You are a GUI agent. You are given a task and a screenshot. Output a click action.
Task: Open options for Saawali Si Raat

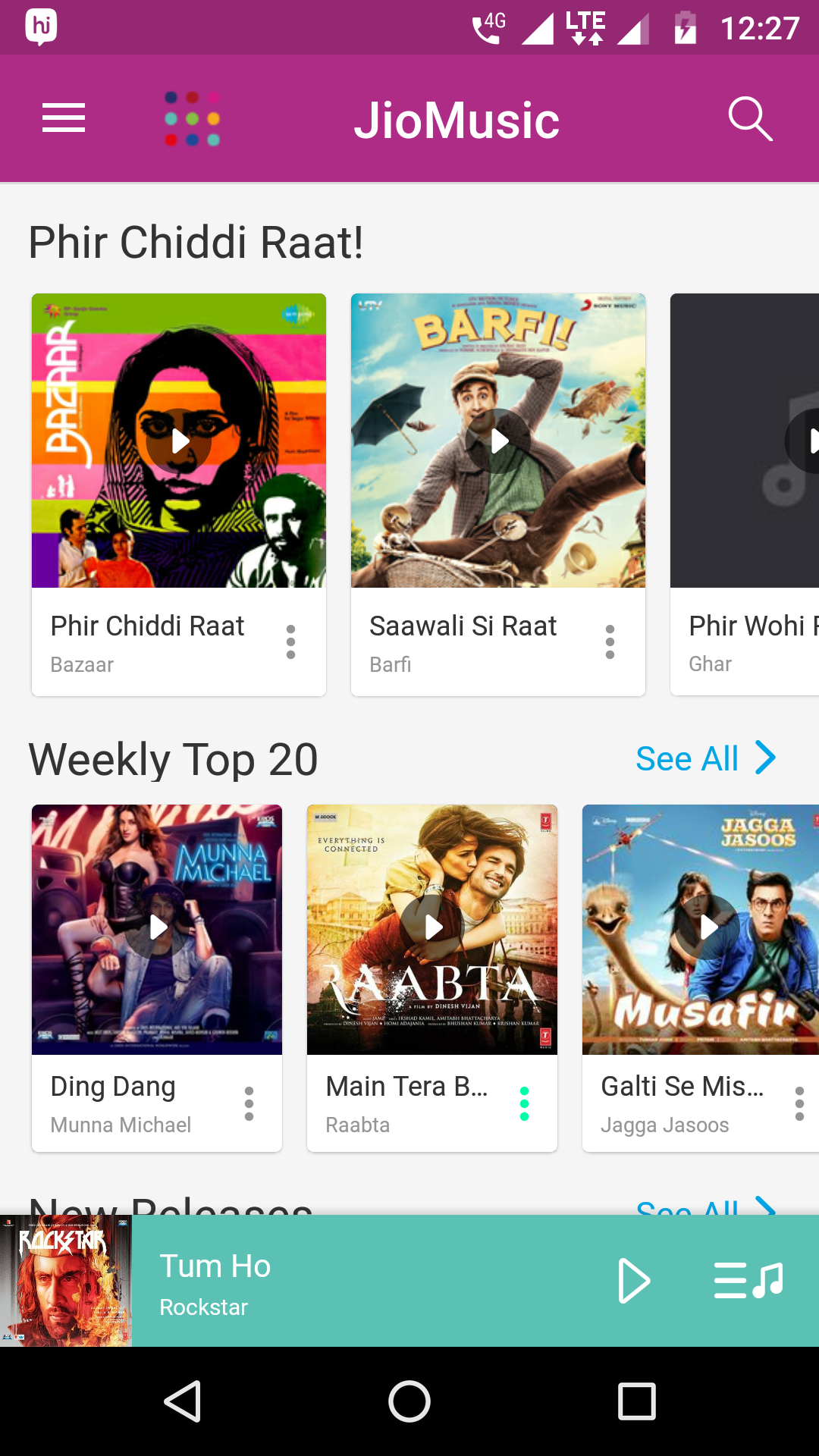(610, 642)
